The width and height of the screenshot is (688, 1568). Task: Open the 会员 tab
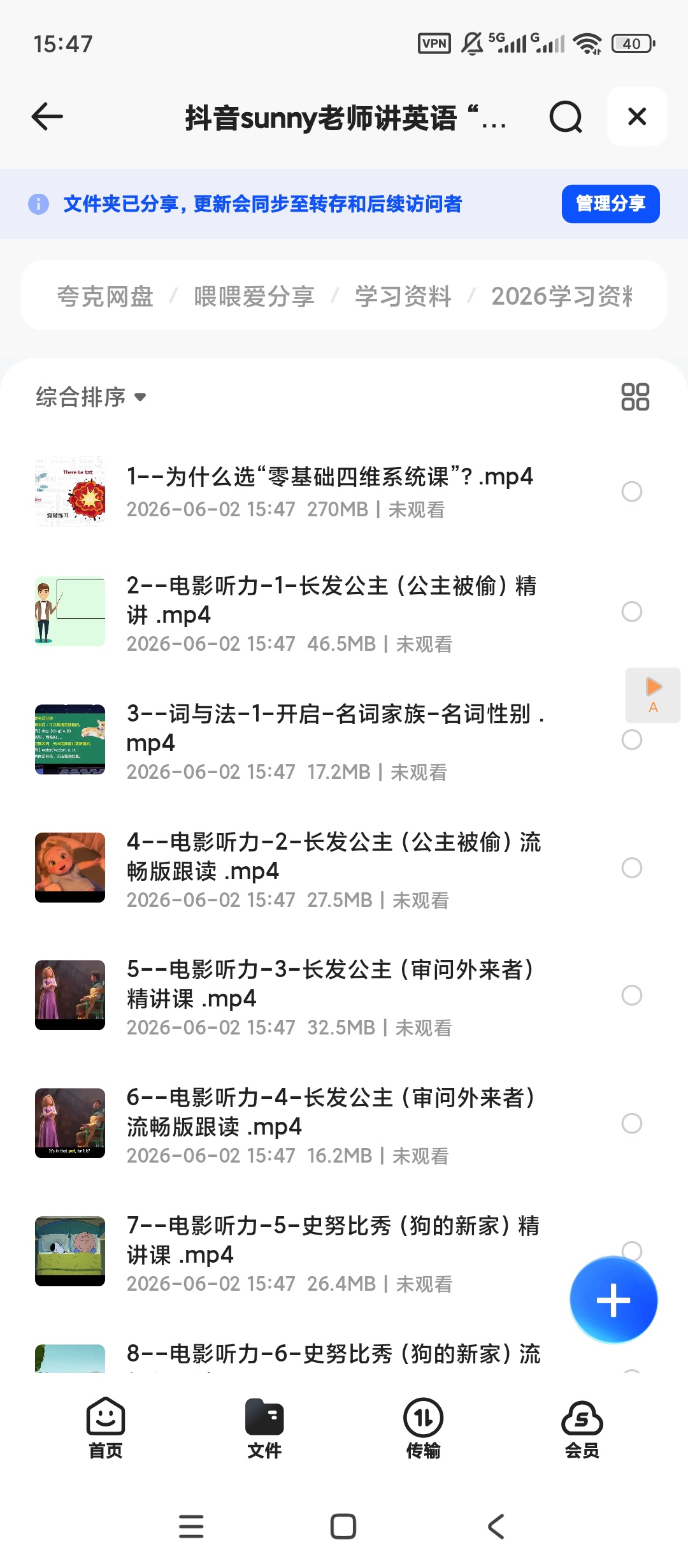point(582,1429)
